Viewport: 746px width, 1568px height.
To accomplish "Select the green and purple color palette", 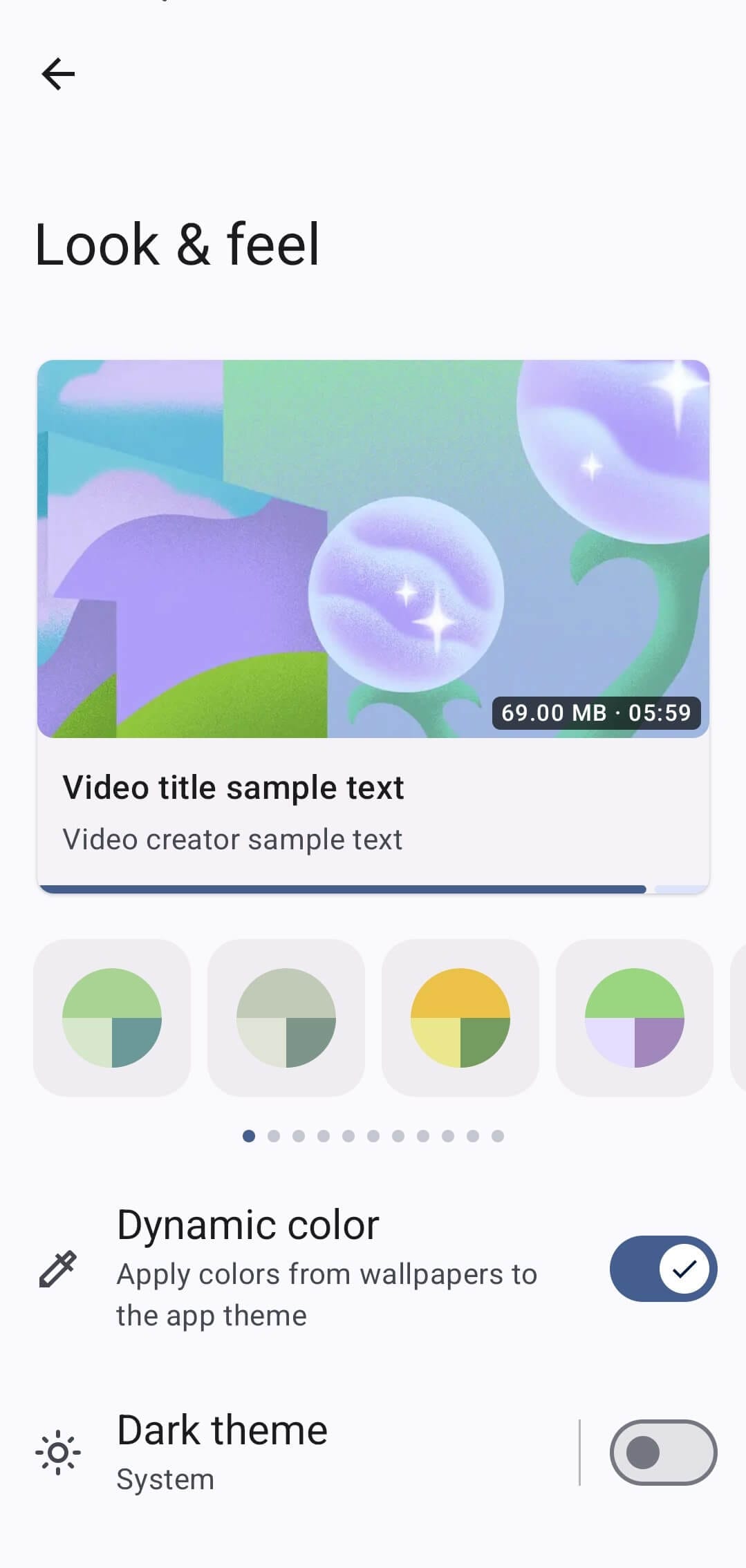I will [x=635, y=1017].
